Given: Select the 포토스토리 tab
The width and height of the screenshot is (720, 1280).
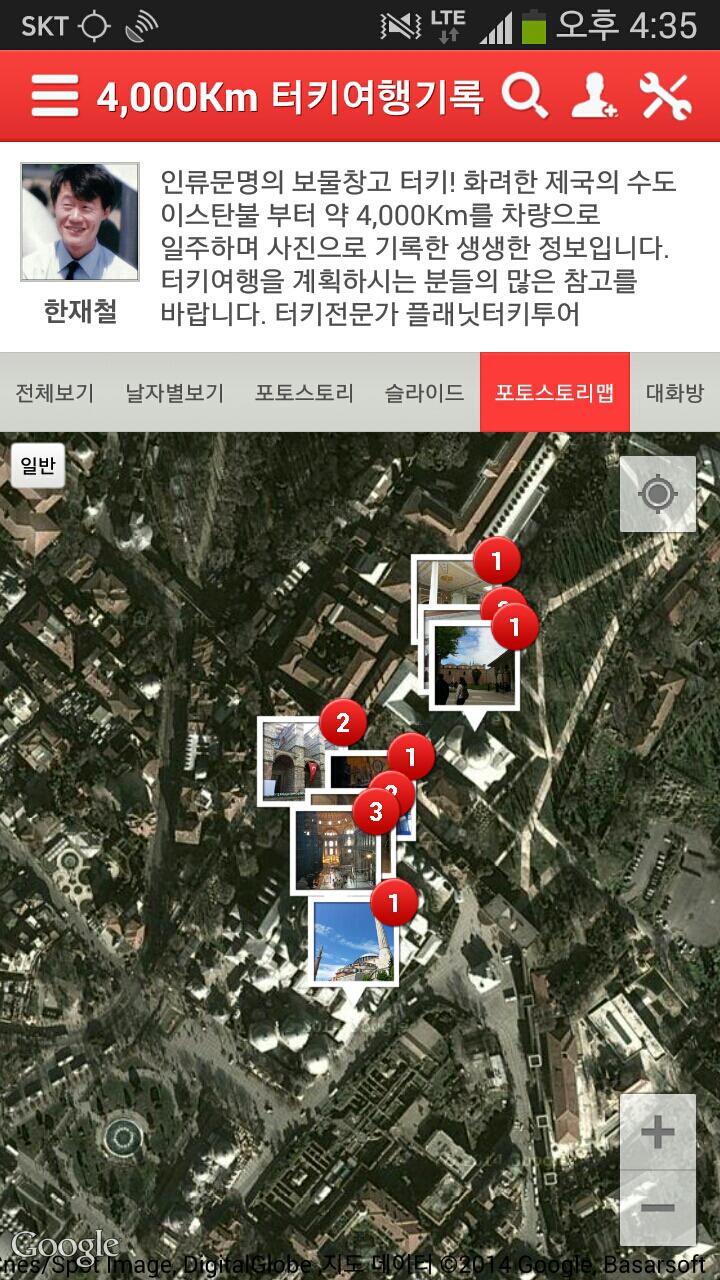Looking at the screenshot, I should (304, 393).
